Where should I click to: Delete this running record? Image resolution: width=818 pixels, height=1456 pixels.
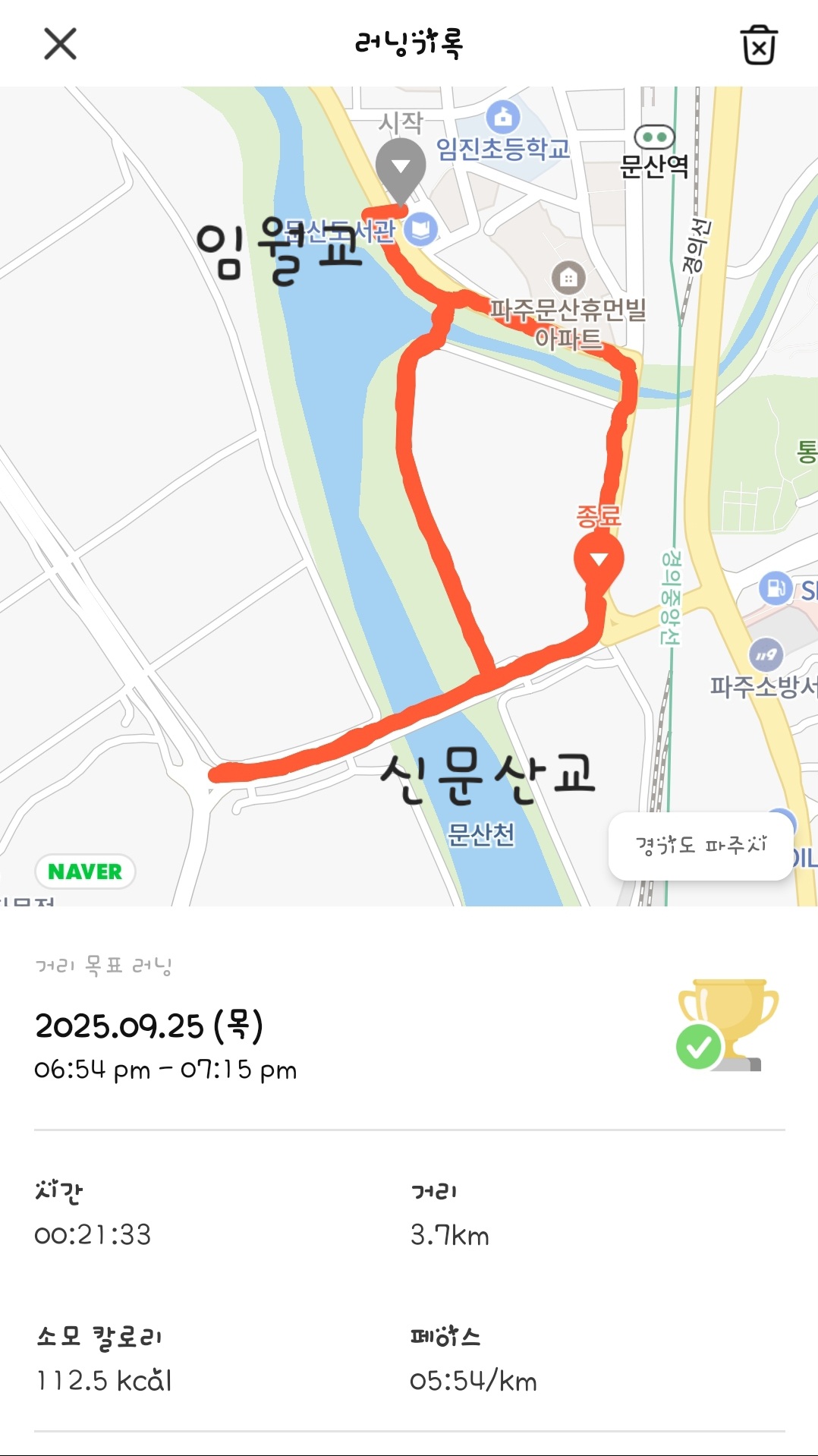coord(758,45)
